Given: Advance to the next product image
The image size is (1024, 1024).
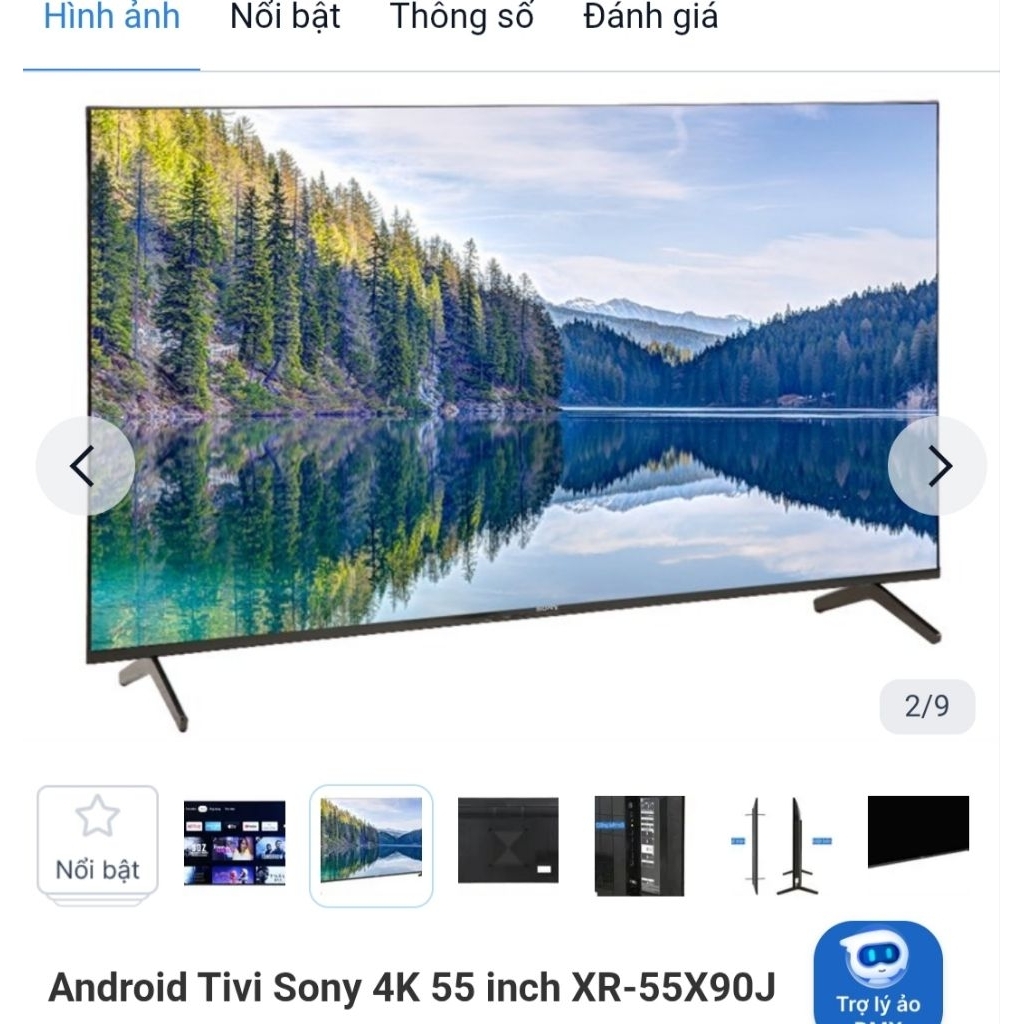Looking at the screenshot, I should pyautogui.click(x=937, y=466).
